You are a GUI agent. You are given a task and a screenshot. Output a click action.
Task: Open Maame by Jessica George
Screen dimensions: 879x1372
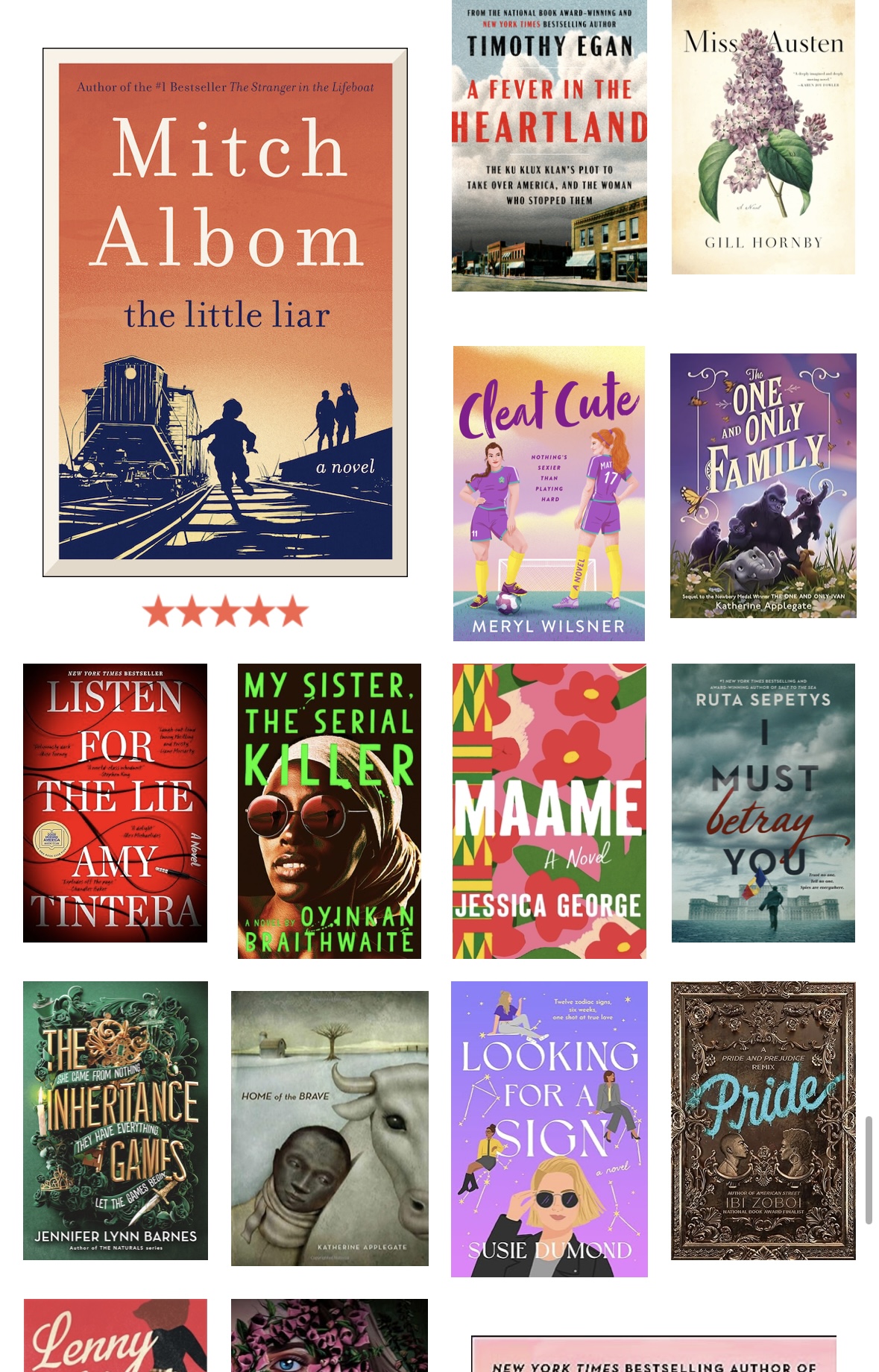[x=549, y=811]
